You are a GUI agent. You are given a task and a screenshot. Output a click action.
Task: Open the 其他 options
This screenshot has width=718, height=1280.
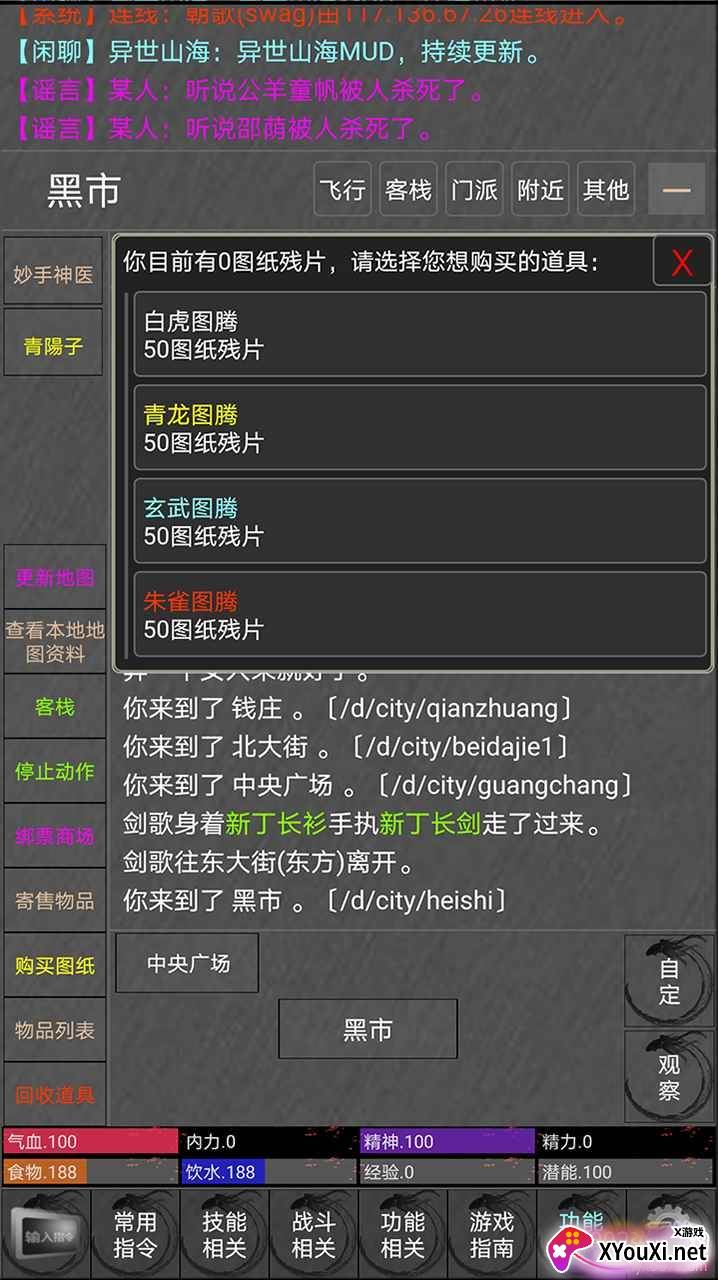(606, 189)
